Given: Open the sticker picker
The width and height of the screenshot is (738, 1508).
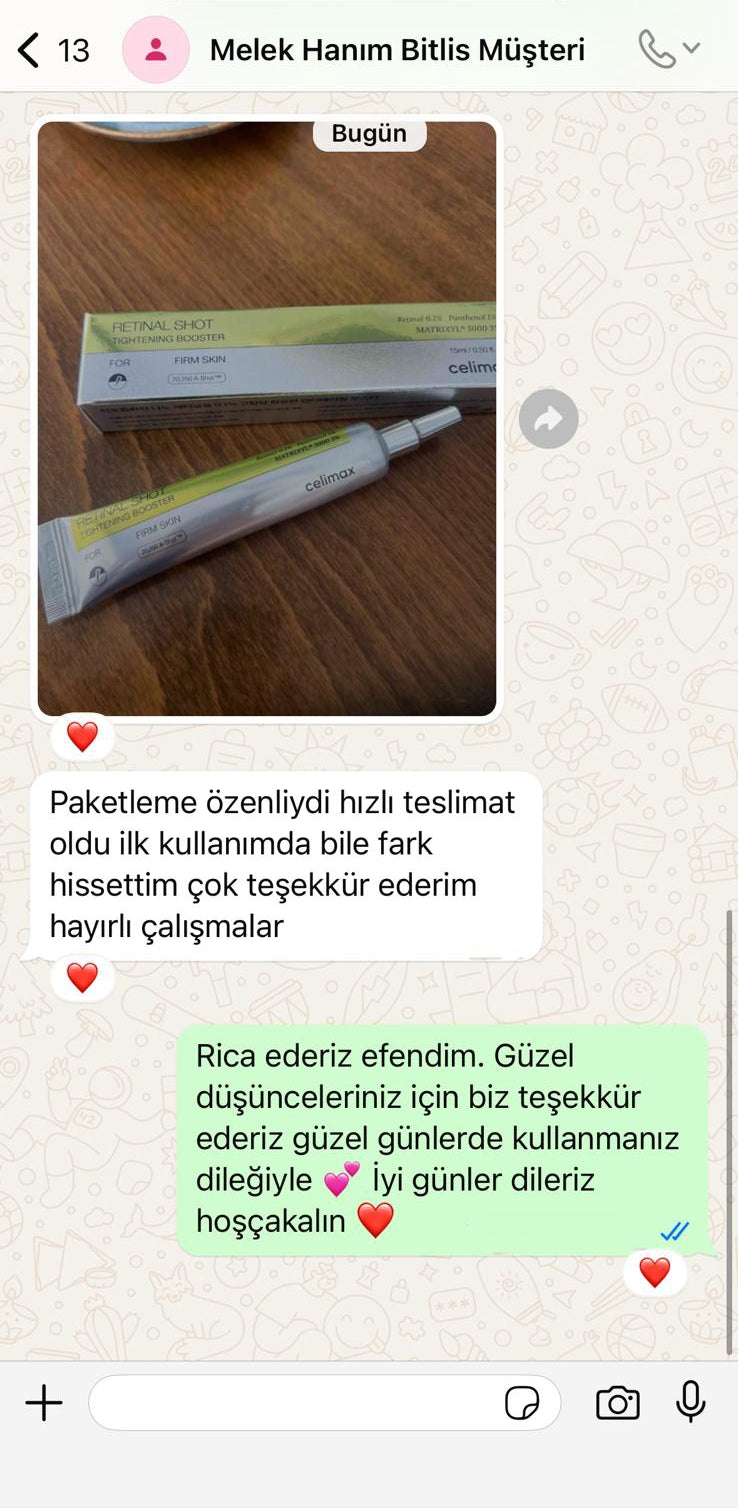Looking at the screenshot, I should coord(522,1403).
